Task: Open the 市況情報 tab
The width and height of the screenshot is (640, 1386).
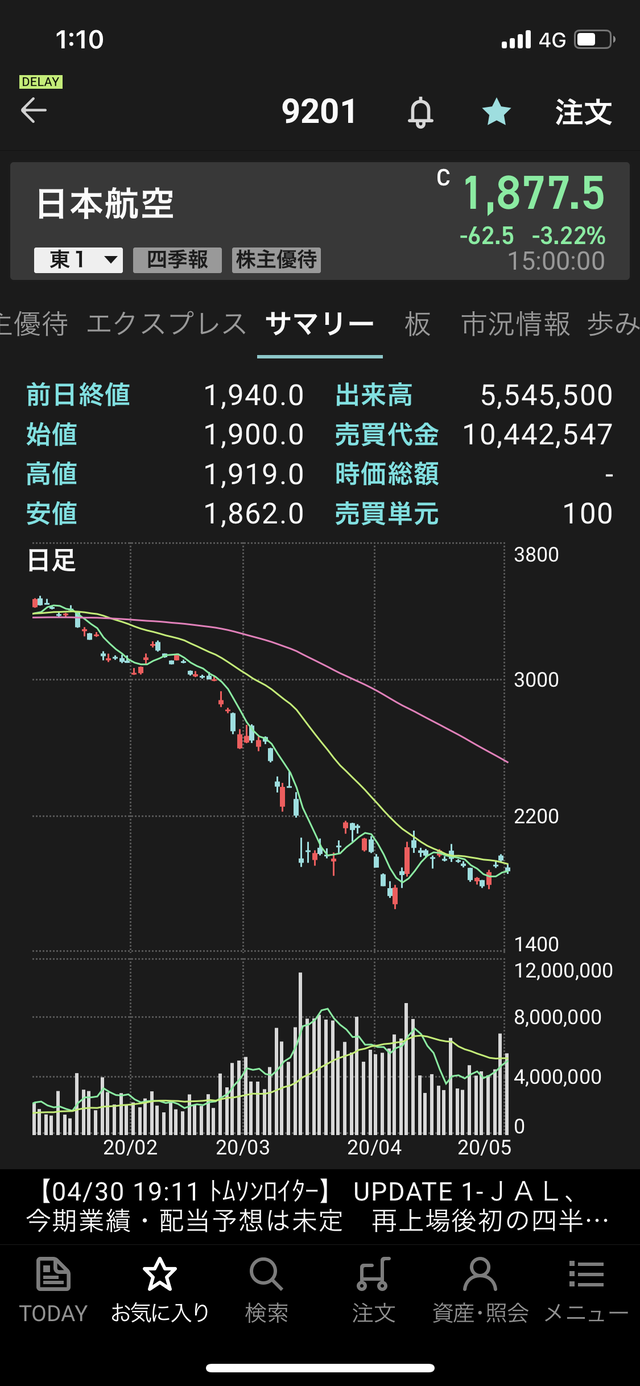Action: tap(515, 324)
